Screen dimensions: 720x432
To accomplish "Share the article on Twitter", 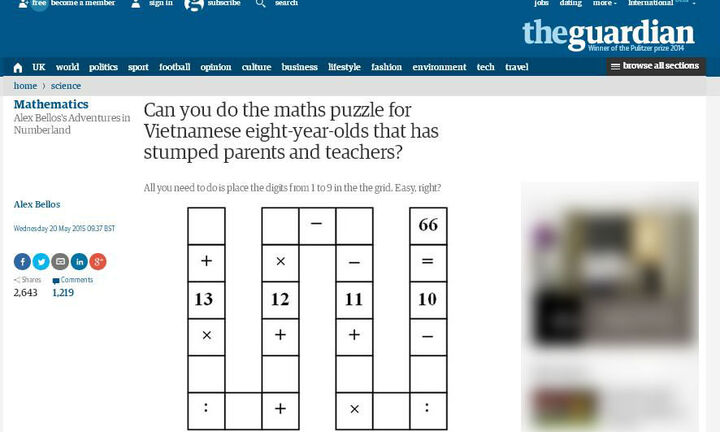I will [x=41, y=262].
